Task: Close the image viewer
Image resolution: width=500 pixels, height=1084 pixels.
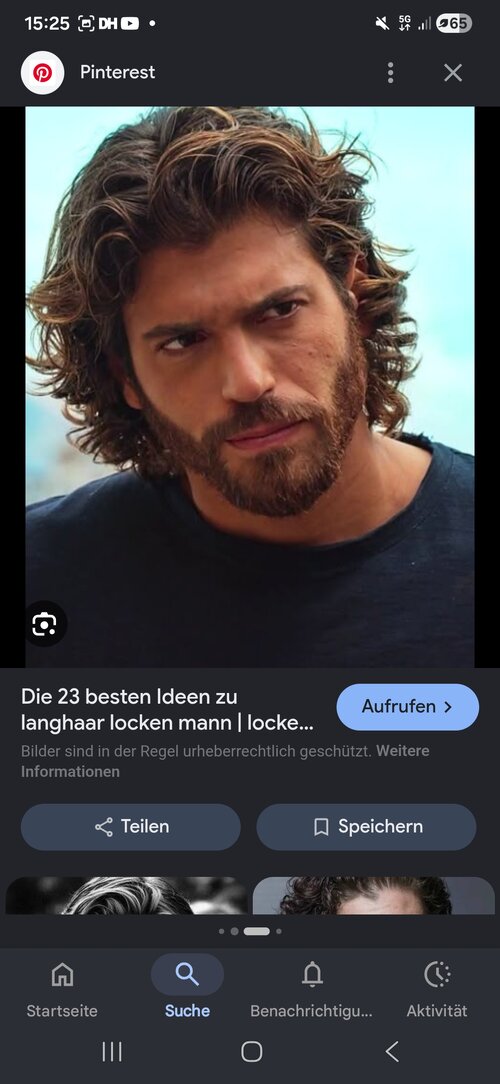Action: [453, 73]
